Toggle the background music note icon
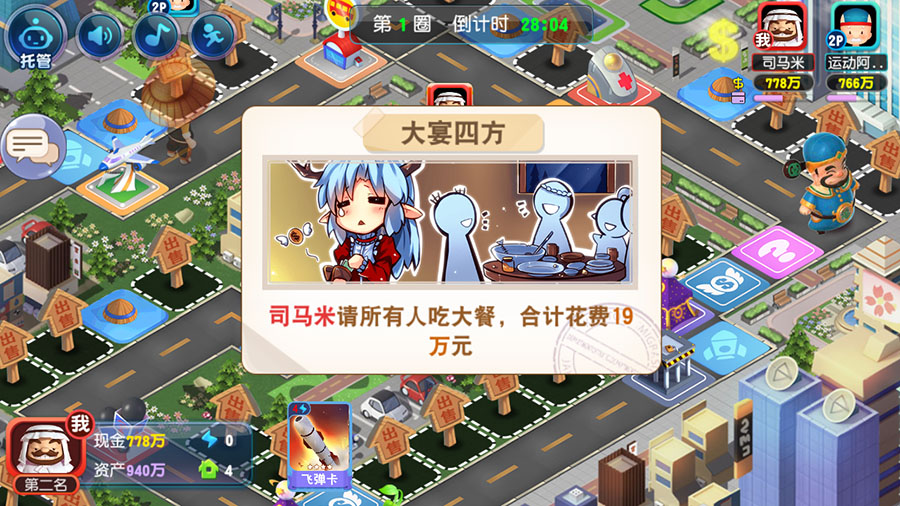Viewport: 900px width, 506px height. pos(155,37)
